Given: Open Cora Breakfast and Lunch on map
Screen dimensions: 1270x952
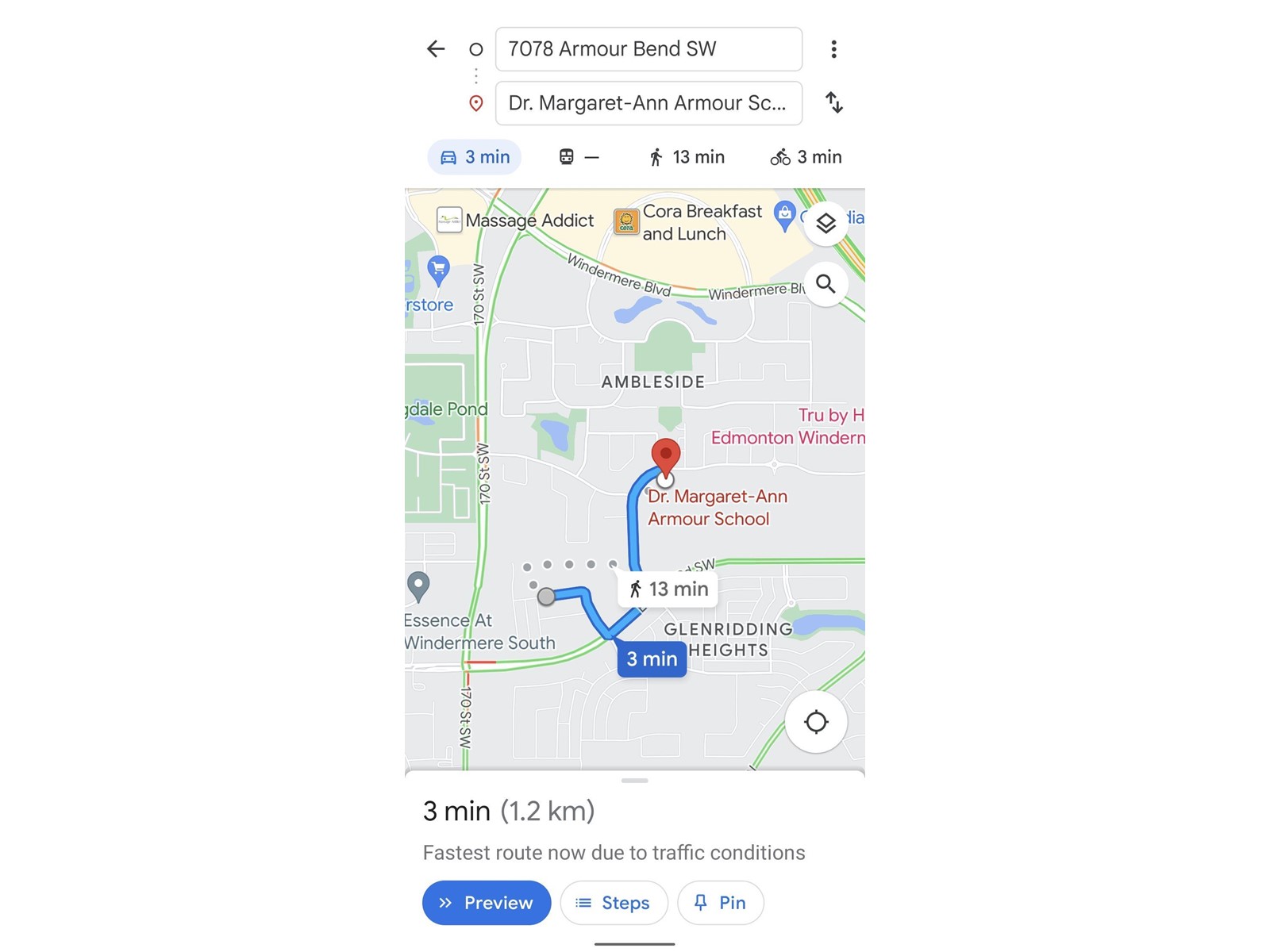Looking at the screenshot, I should 626,222.
